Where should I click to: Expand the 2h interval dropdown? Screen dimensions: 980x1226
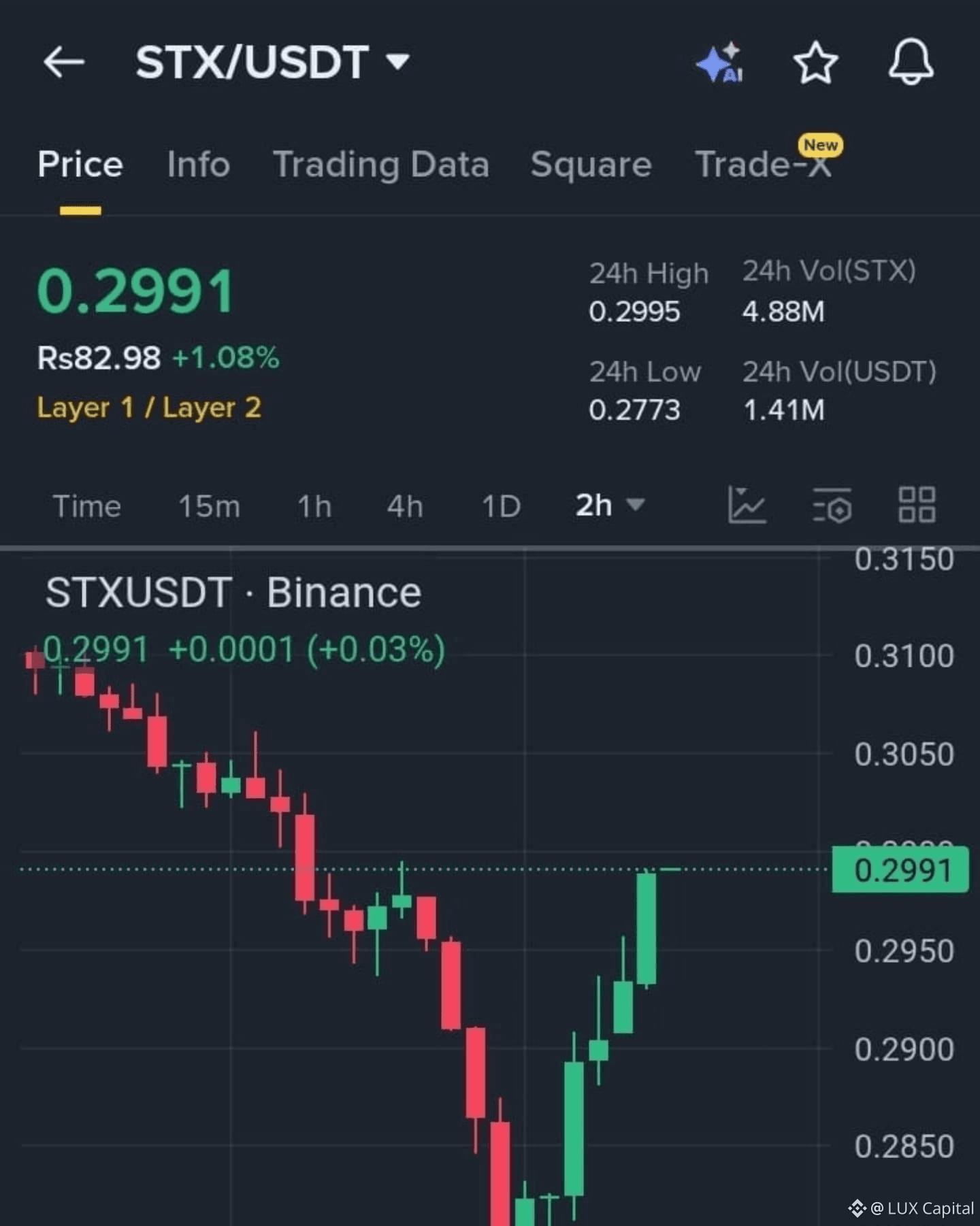coord(608,506)
